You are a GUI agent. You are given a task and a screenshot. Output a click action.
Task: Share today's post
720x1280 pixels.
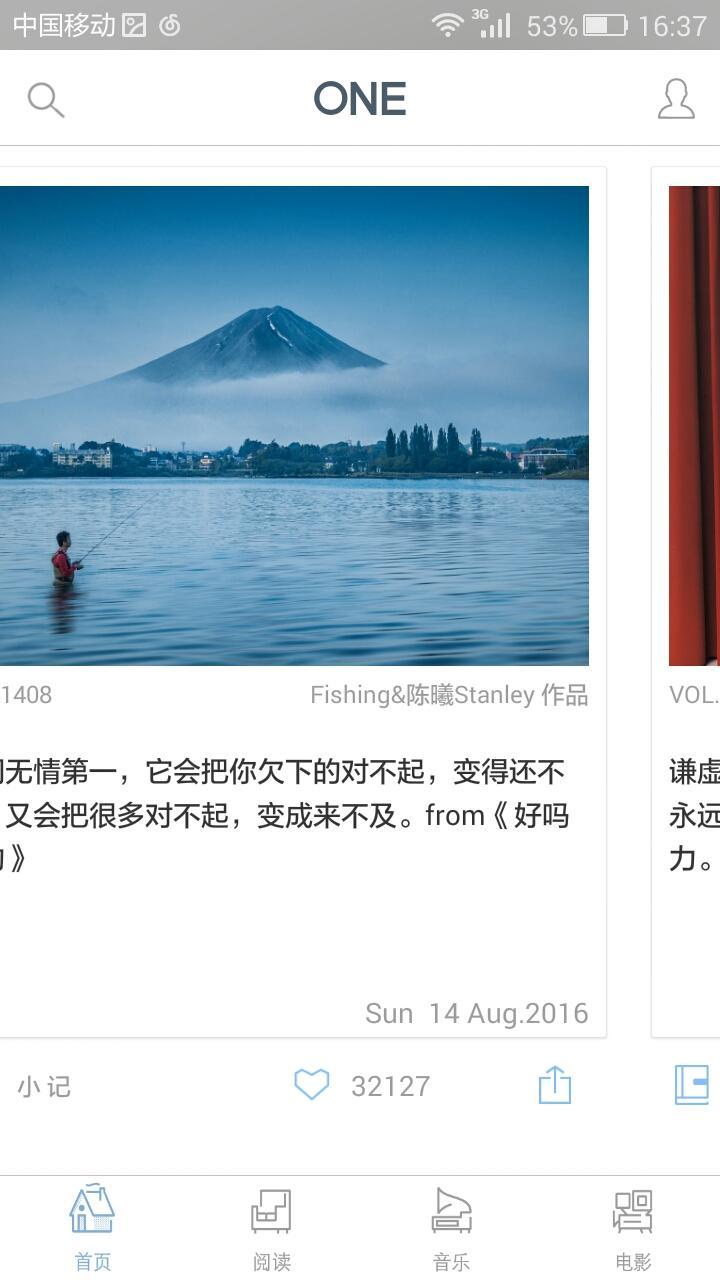click(555, 1085)
